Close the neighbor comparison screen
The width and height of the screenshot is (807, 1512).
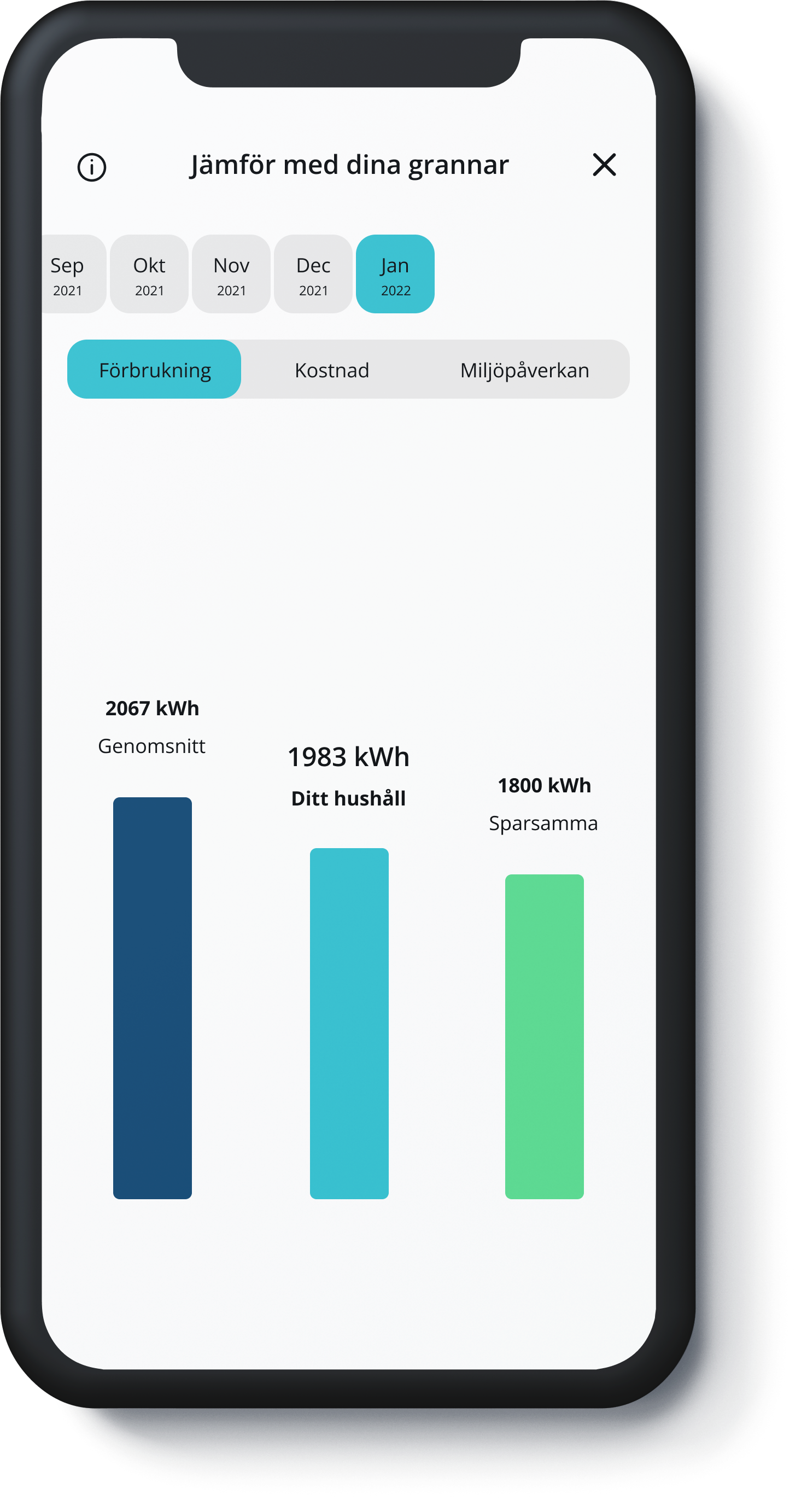[604, 165]
